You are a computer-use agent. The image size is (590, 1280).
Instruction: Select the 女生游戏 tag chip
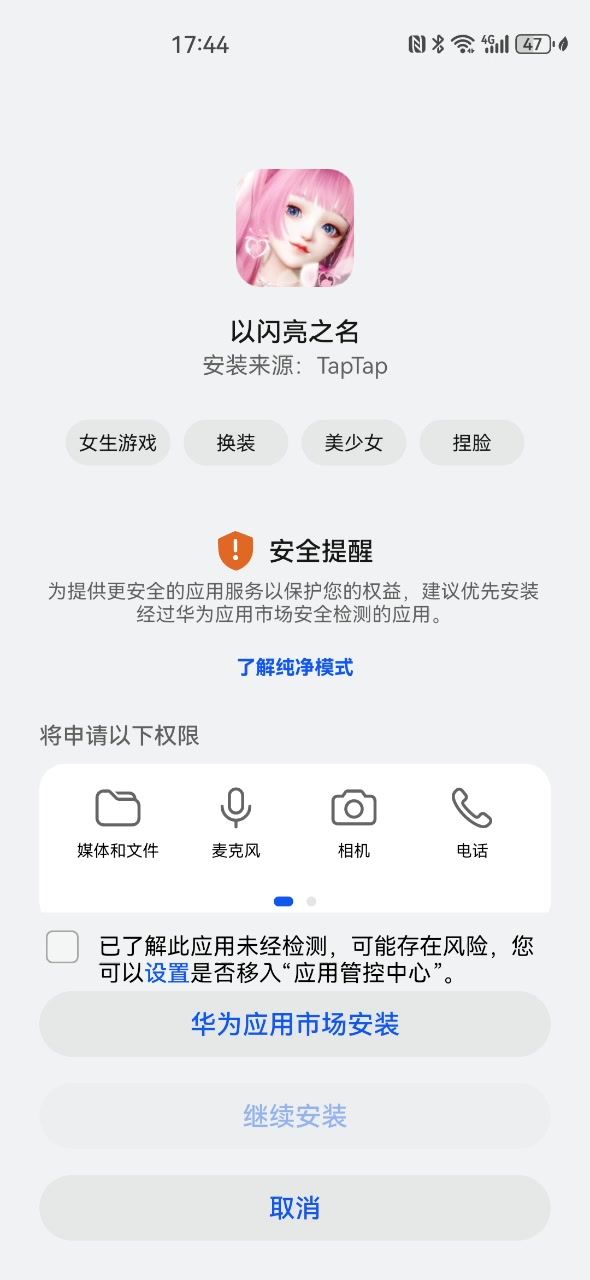118,443
